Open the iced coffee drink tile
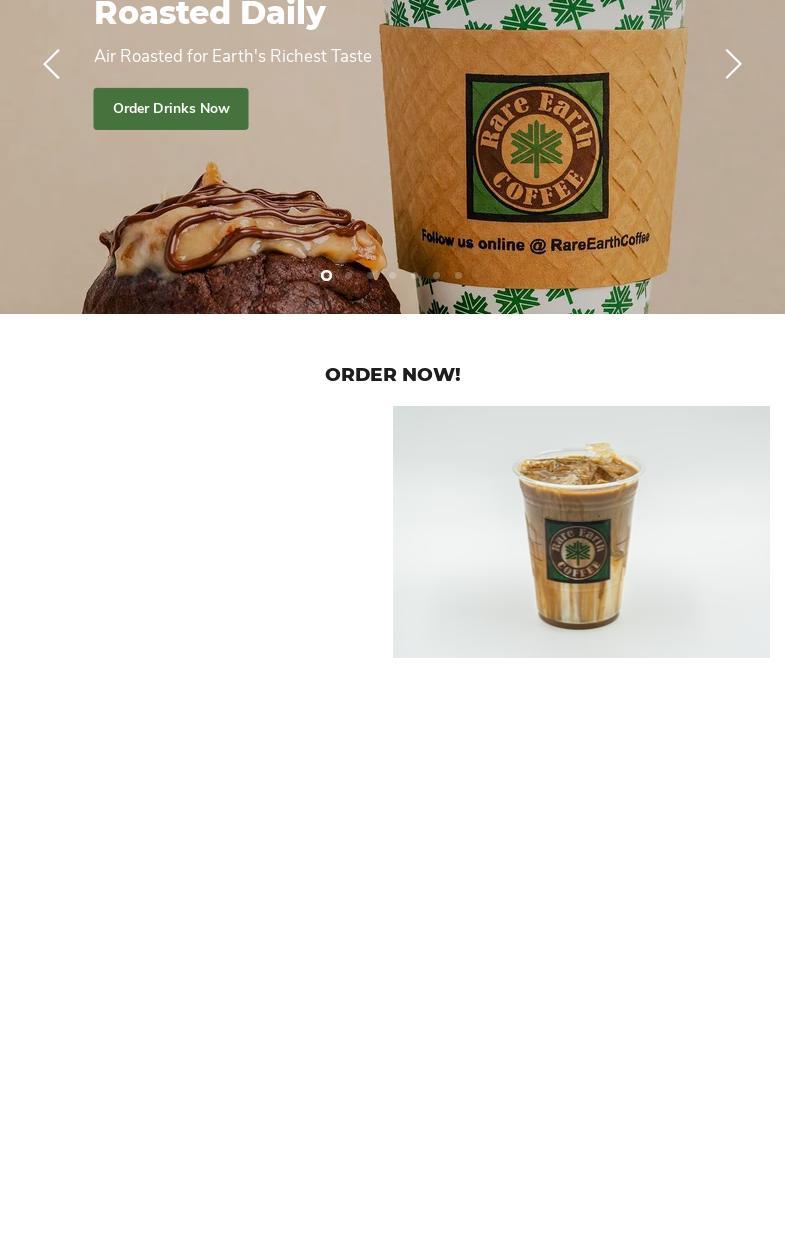Screen dimensions: 785x1252 (x=581, y=531)
